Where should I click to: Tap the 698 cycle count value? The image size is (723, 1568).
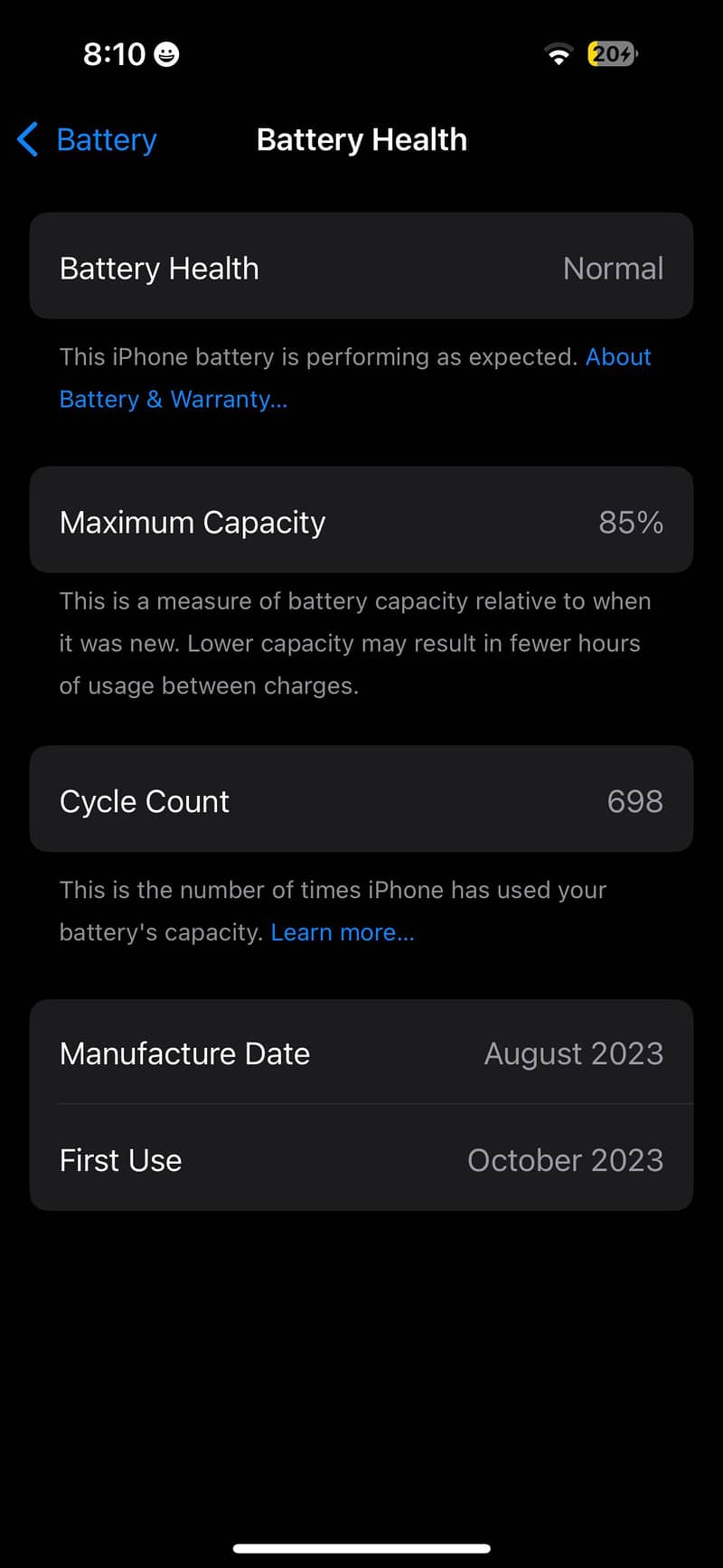pos(635,800)
